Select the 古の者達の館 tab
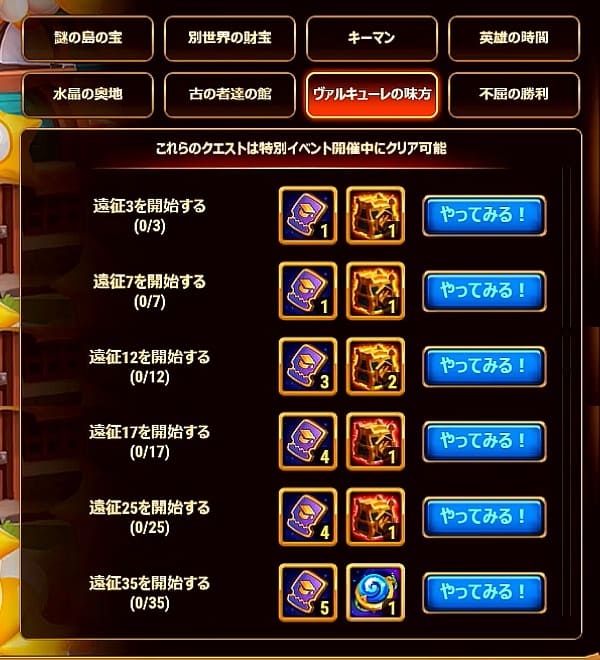 [x=229, y=96]
